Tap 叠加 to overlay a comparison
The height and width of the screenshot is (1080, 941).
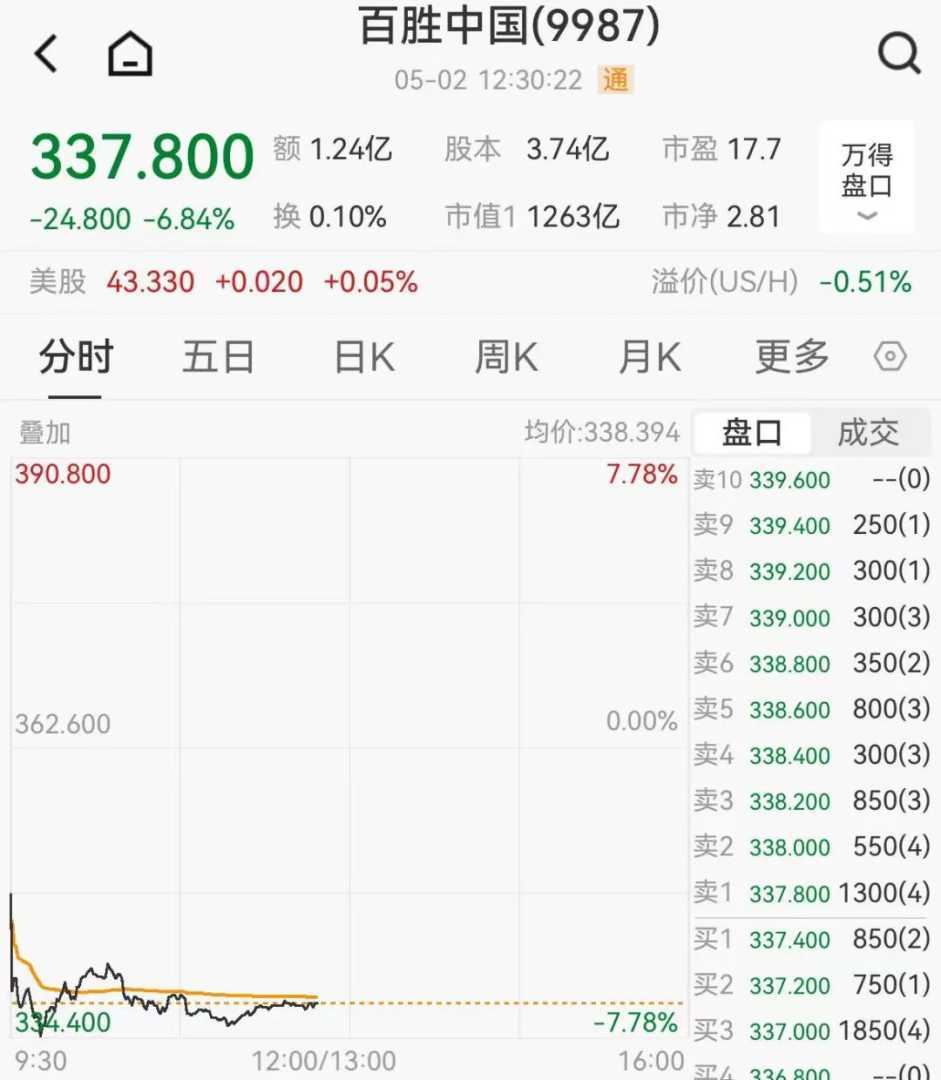(x=45, y=433)
